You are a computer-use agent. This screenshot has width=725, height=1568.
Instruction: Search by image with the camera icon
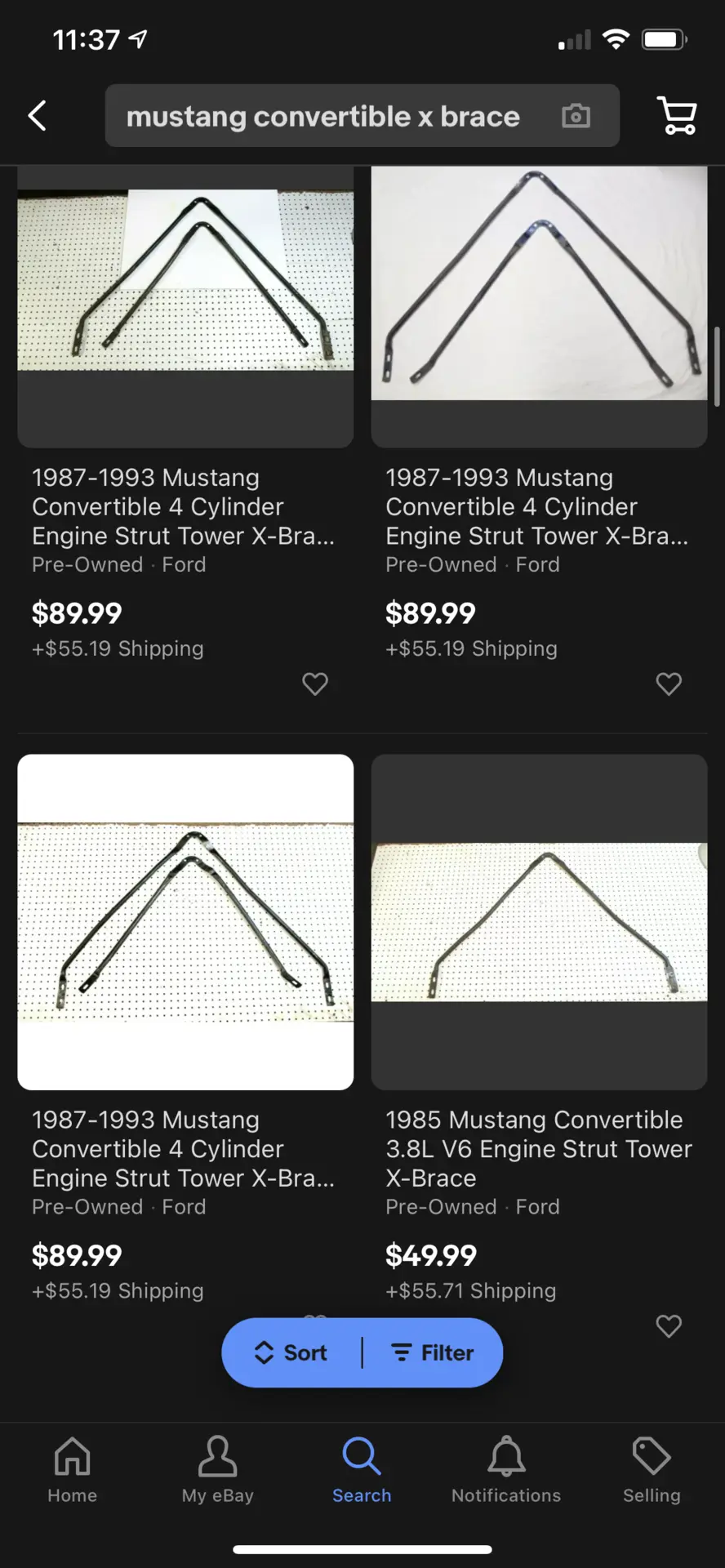click(576, 116)
